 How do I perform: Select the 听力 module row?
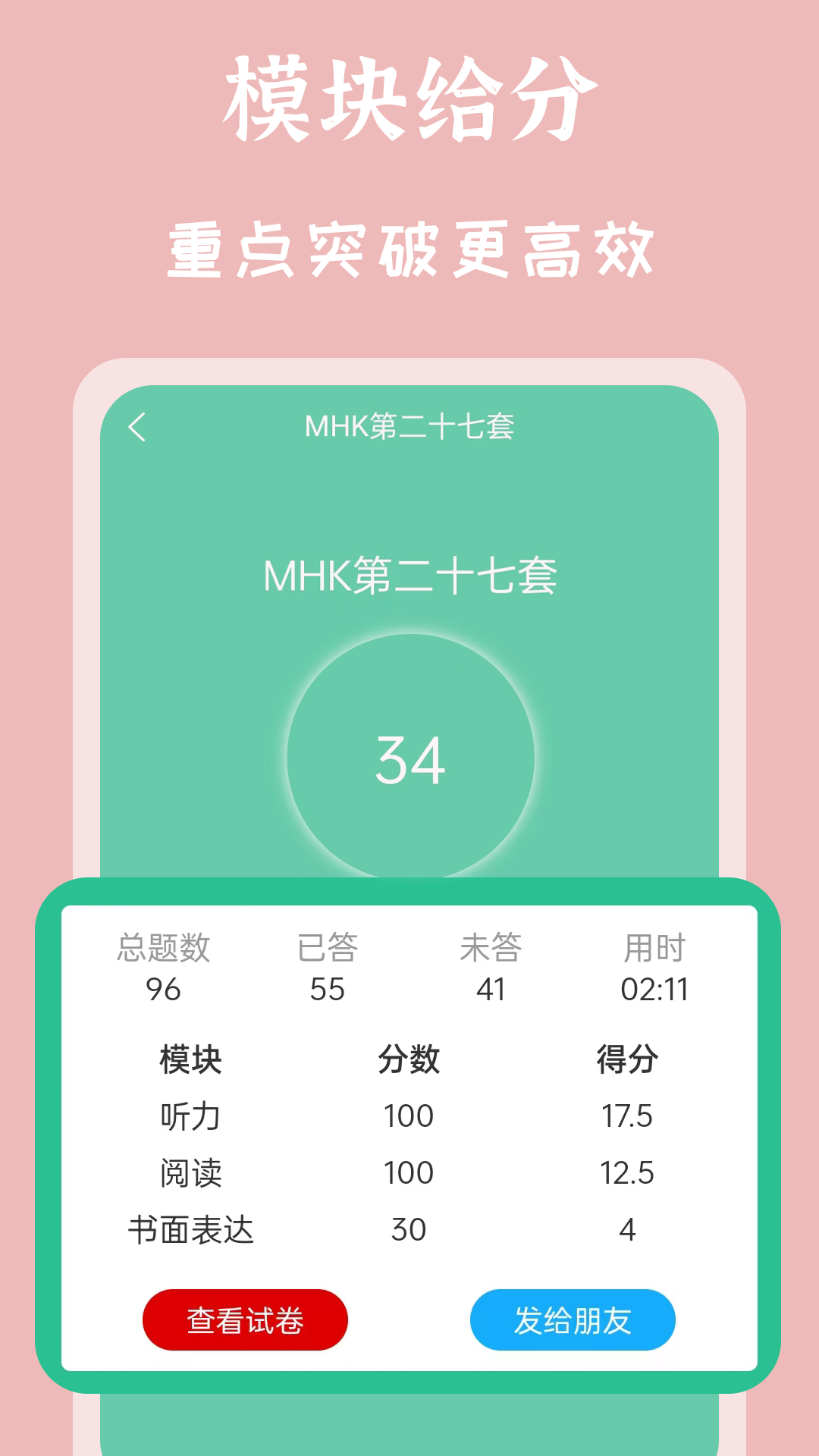click(x=190, y=1113)
